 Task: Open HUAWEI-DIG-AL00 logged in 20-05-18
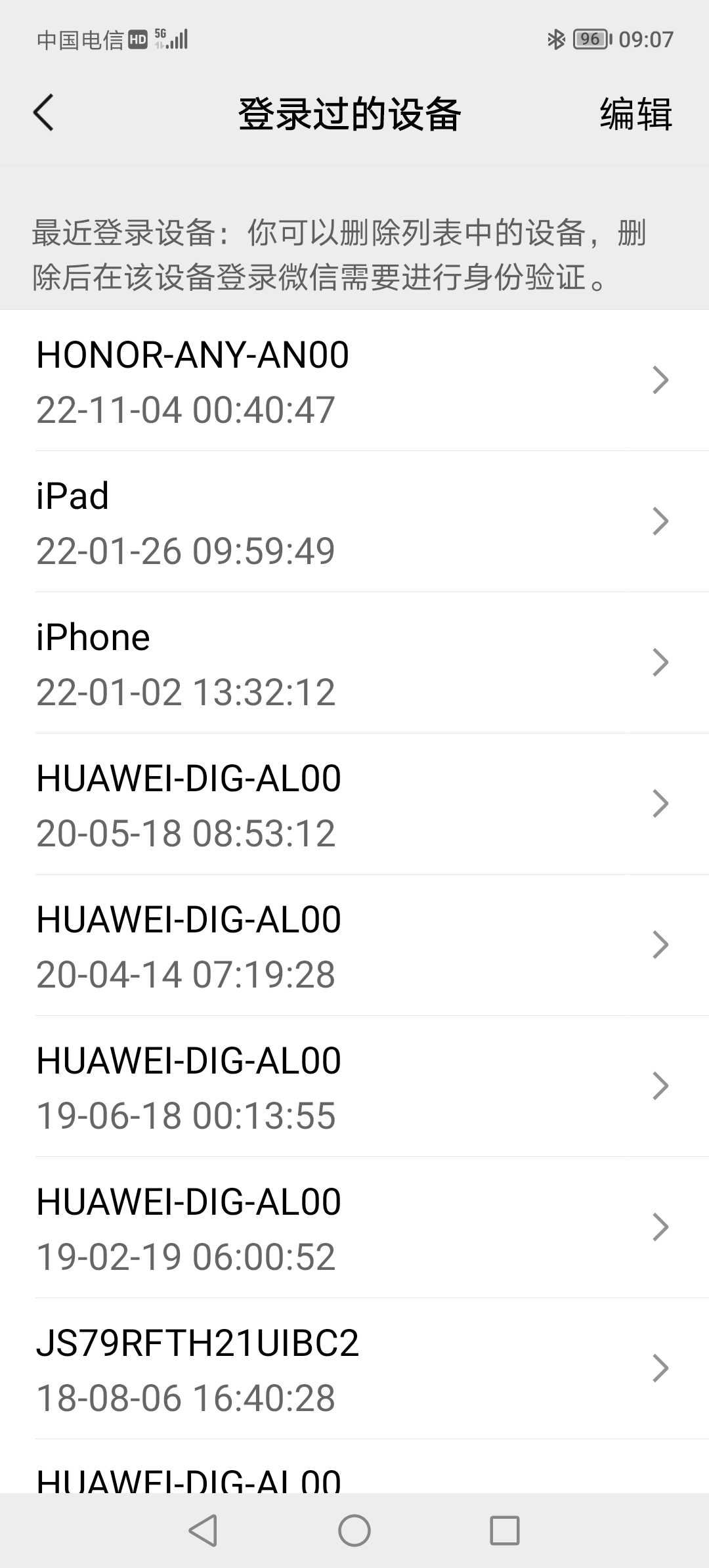coord(354,804)
